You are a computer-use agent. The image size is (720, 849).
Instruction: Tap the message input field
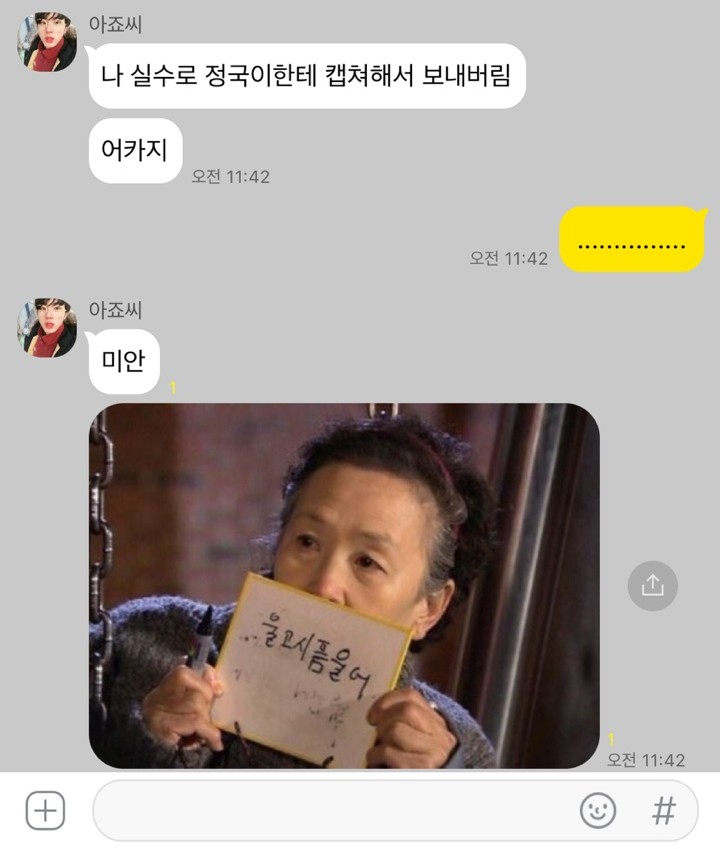tap(330, 810)
